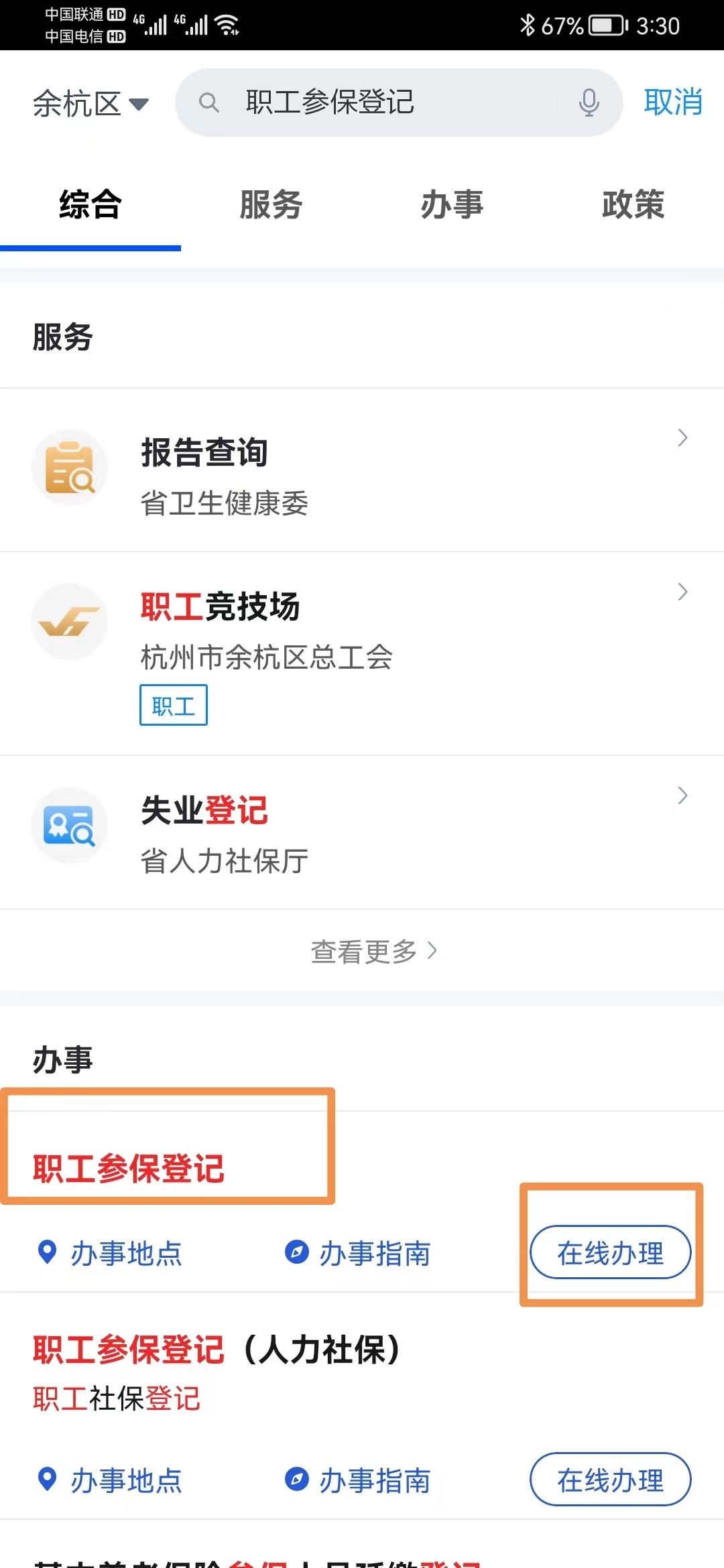This screenshot has height=1568, width=724.
Task: Open 办事地点 for first 职工参保登记
Action: 111,1253
